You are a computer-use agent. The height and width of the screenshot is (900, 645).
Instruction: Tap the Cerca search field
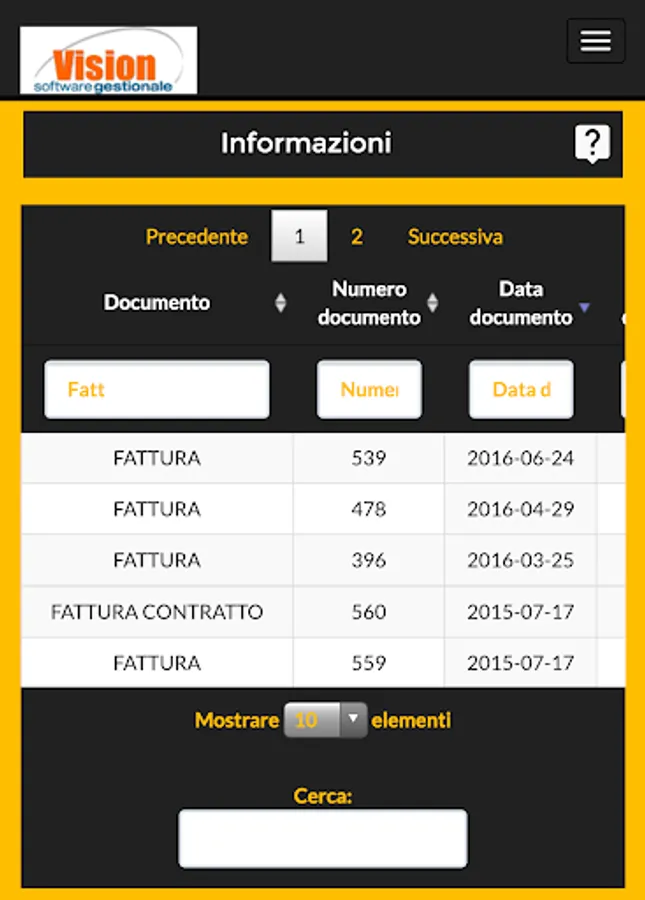322,839
